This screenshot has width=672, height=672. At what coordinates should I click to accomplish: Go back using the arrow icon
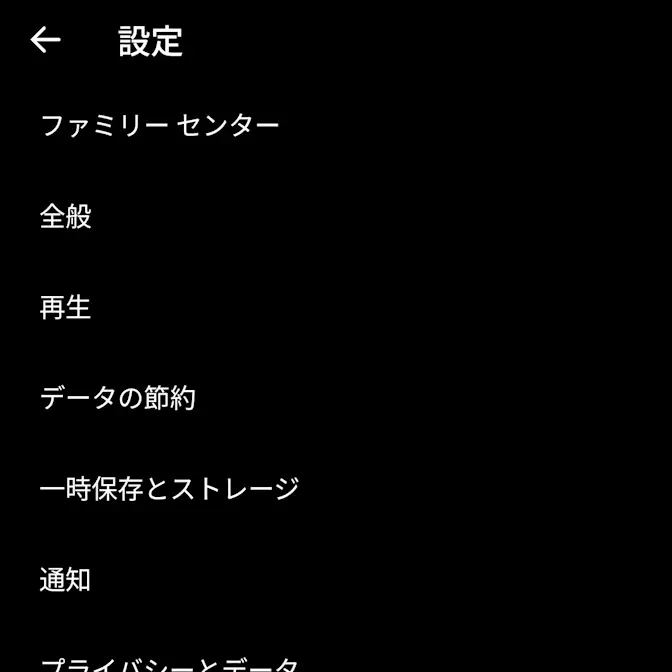click(x=45, y=40)
